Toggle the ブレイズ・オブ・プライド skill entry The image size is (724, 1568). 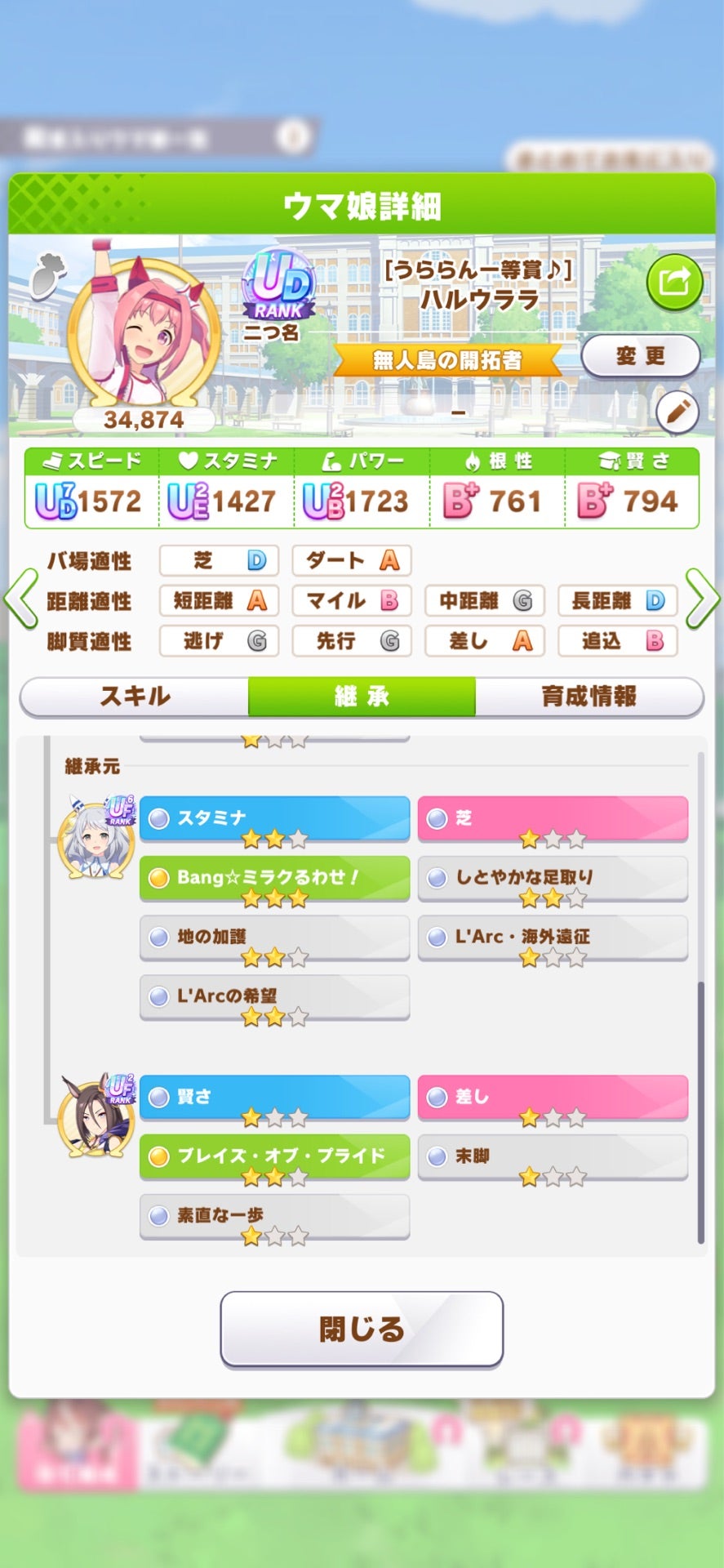273,1156
